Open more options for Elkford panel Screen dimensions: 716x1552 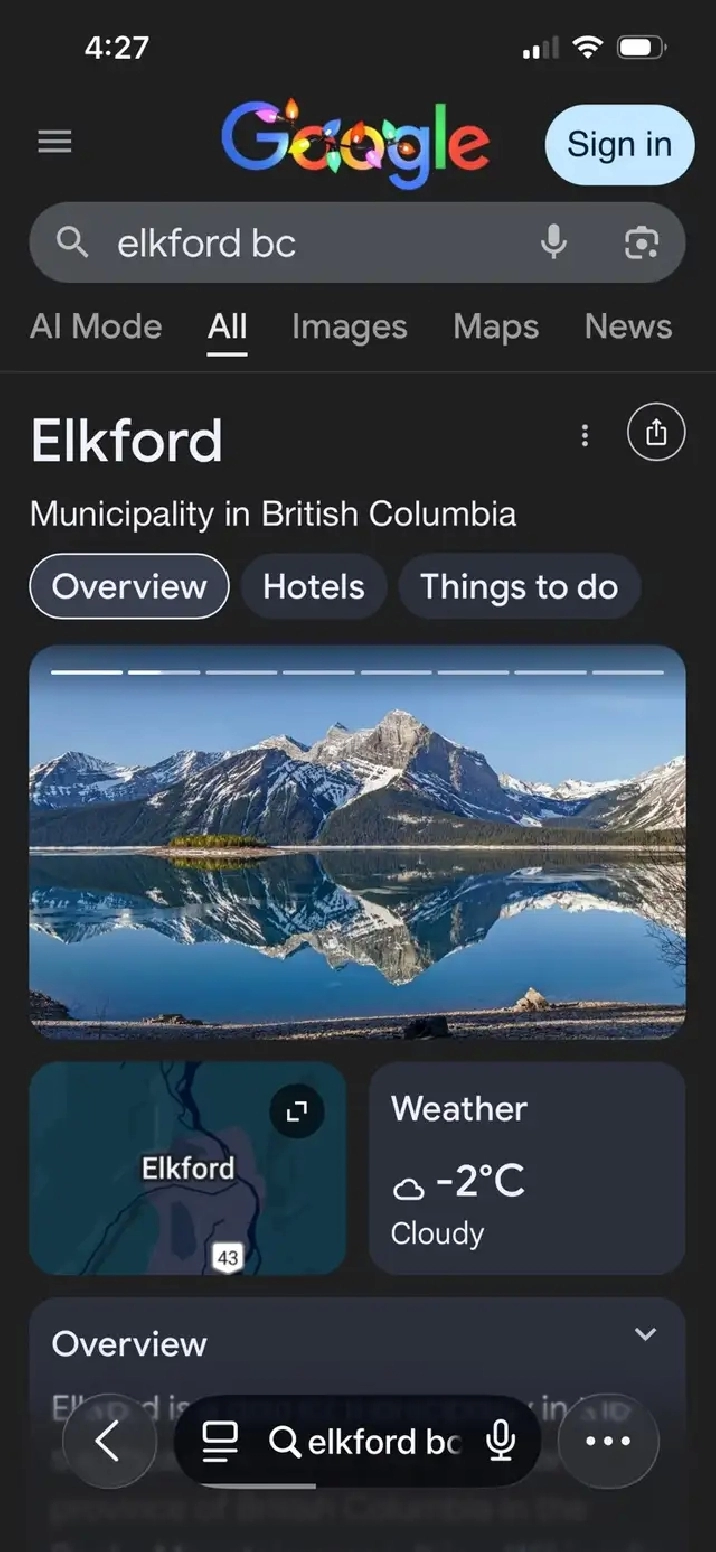(585, 434)
